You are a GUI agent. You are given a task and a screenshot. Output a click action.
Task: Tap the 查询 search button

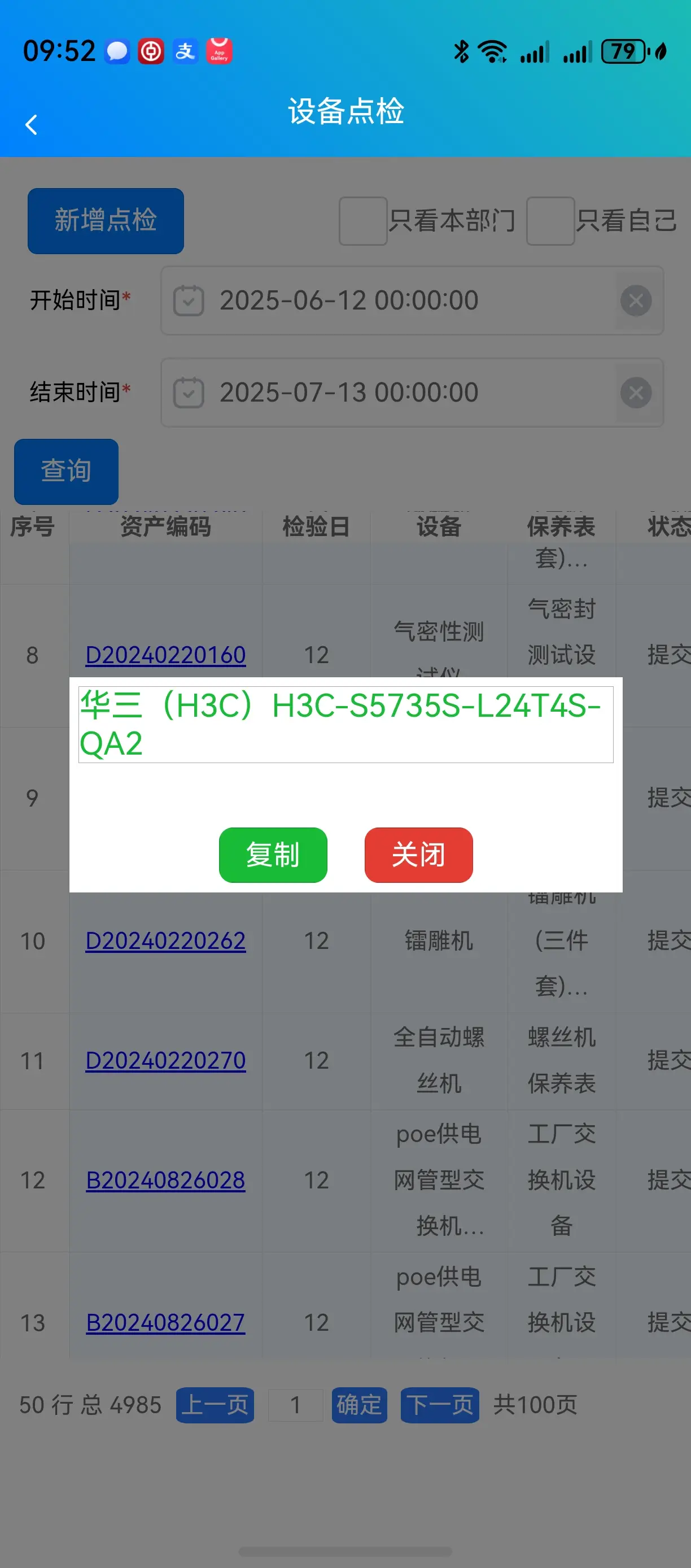tap(66, 471)
